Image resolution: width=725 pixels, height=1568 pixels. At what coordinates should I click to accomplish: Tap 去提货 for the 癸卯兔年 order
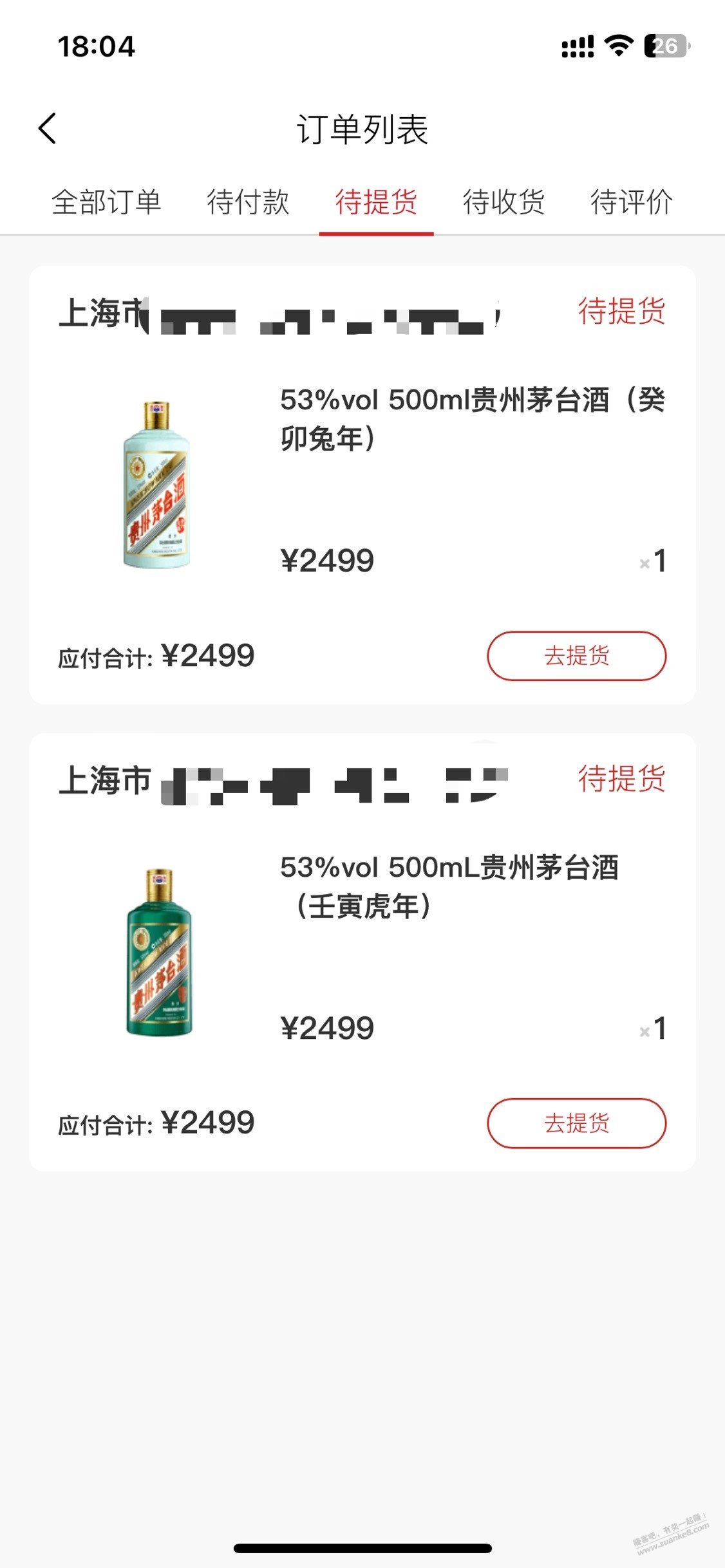pos(576,656)
